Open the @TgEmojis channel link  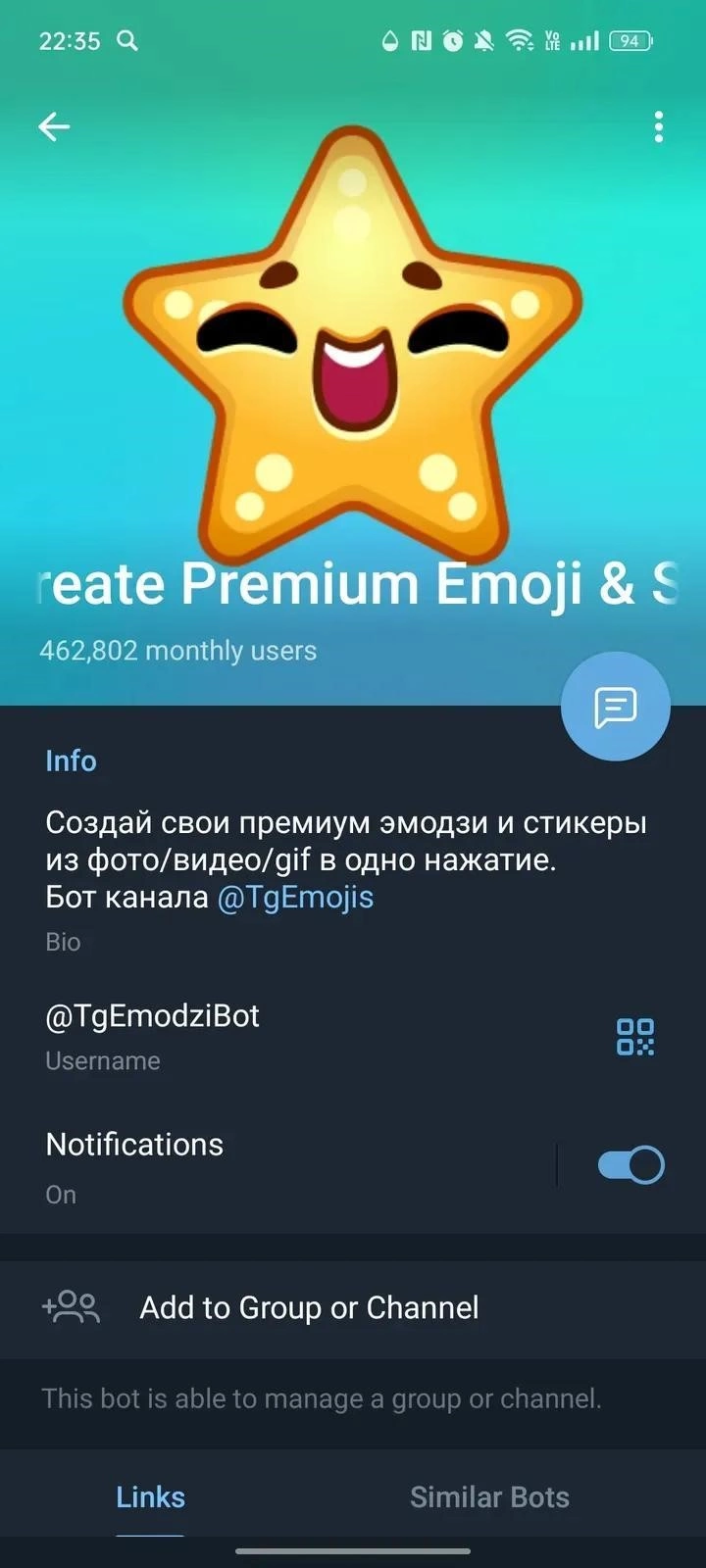[x=295, y=897]
